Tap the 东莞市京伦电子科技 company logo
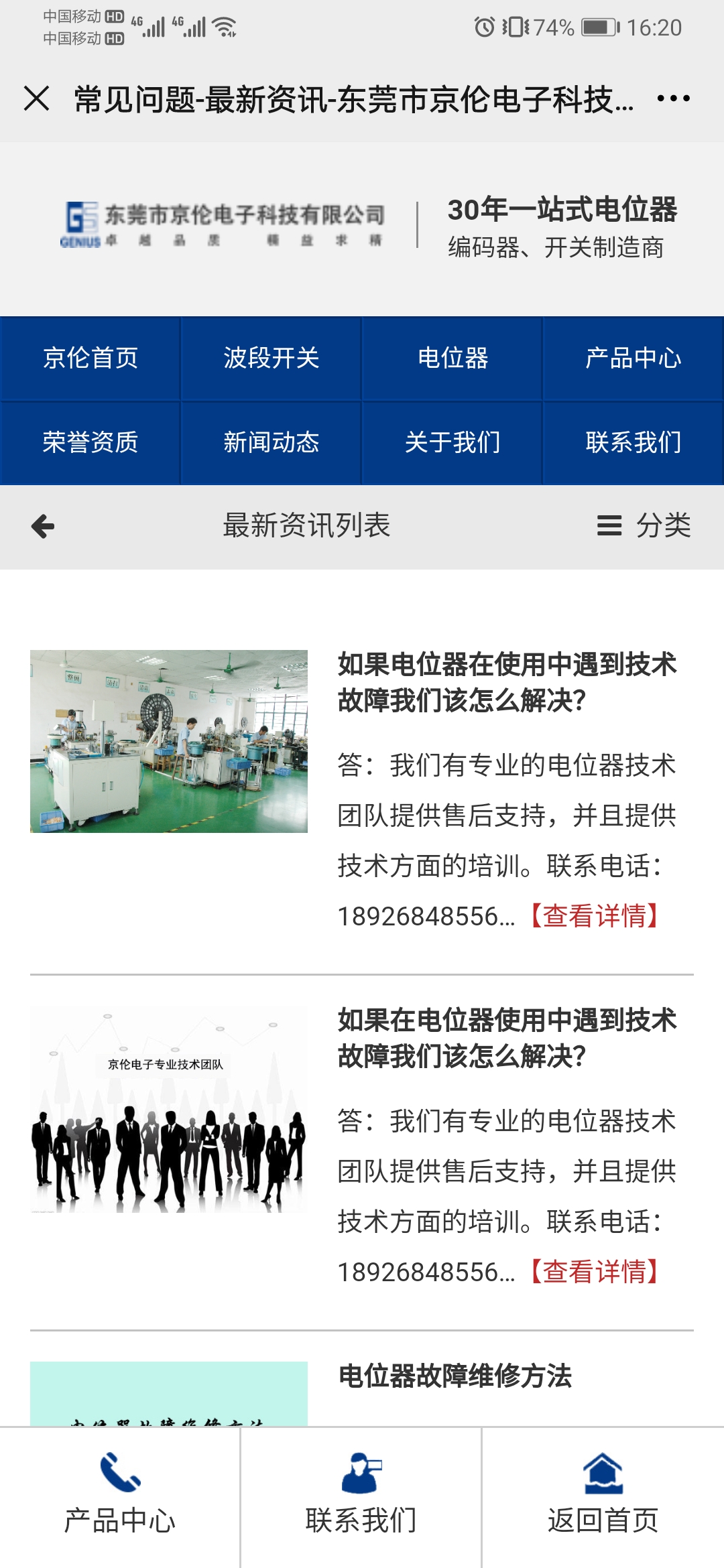Image resolution: width=724 pixels, height=1568 pixels. (x=221, y=221)
